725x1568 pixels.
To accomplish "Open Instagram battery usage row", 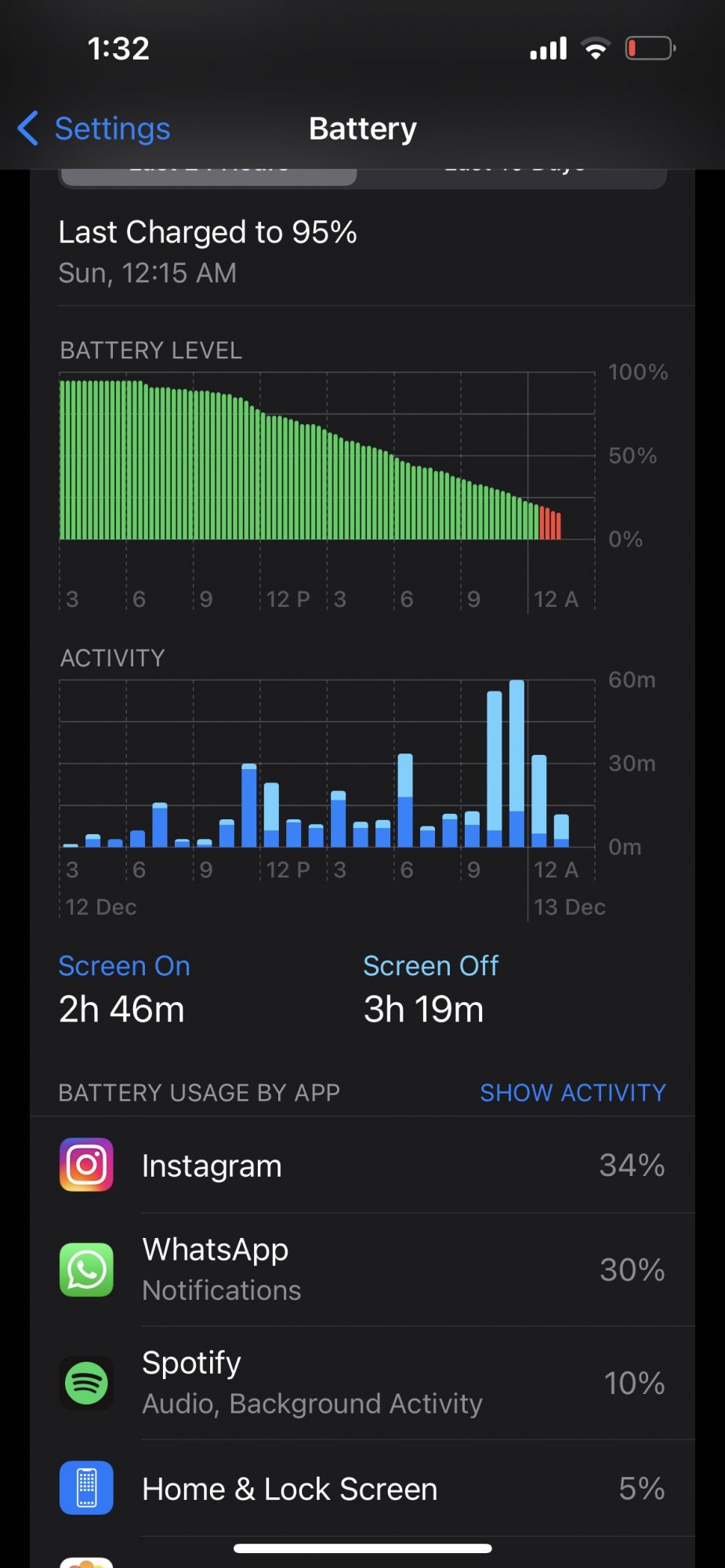I will point(362,1166).
